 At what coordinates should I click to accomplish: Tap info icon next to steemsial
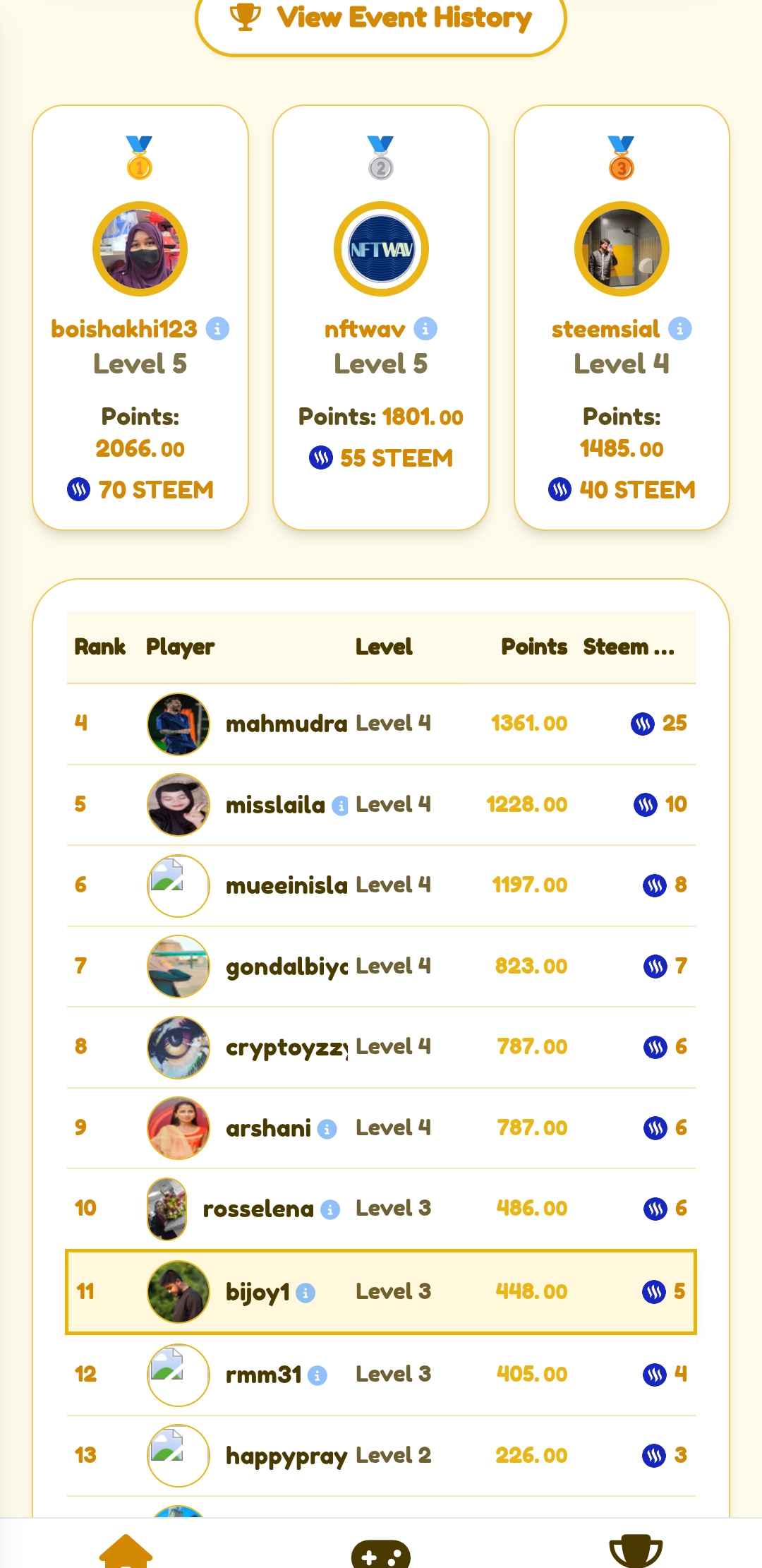tap(679, 329)
